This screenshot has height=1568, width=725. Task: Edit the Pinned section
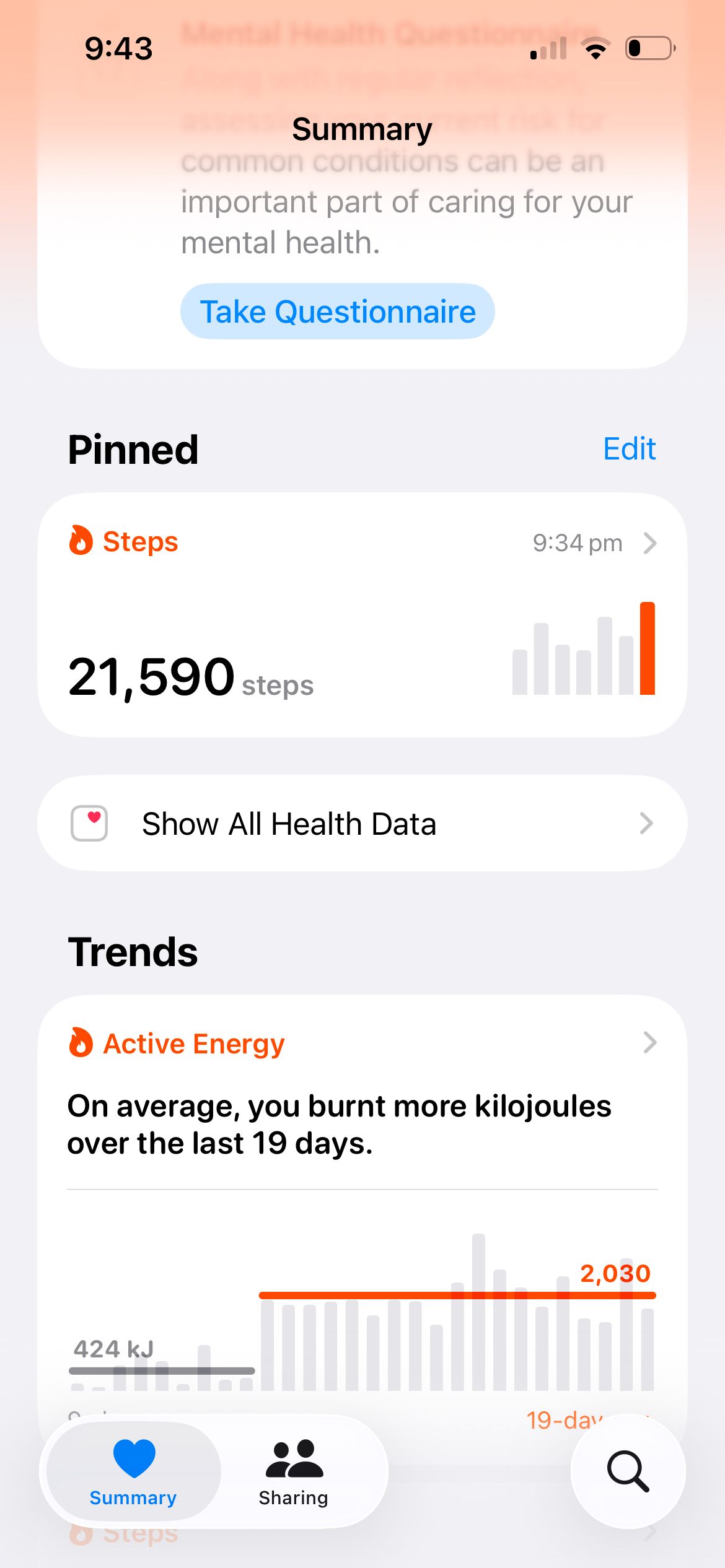point(629,449)
